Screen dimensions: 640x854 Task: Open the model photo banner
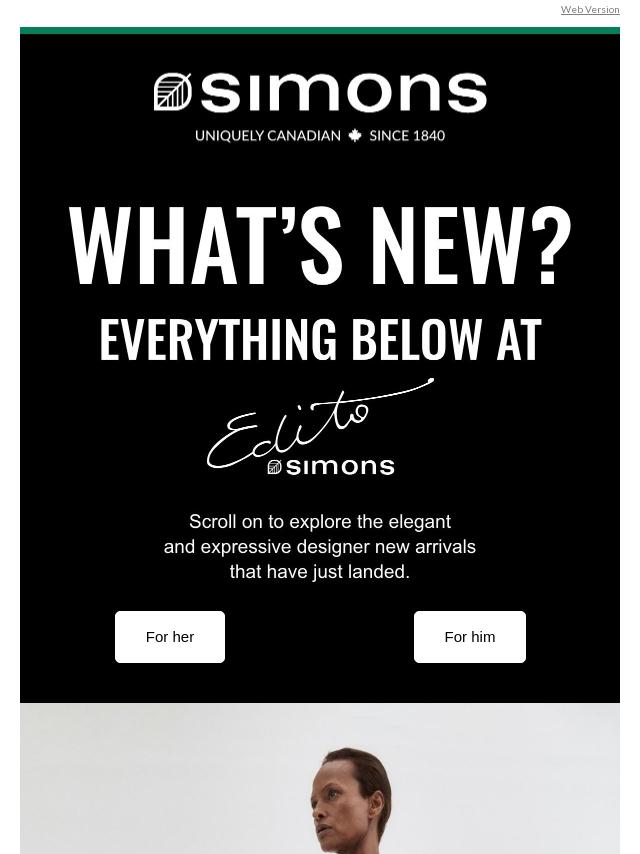(320, 780)
